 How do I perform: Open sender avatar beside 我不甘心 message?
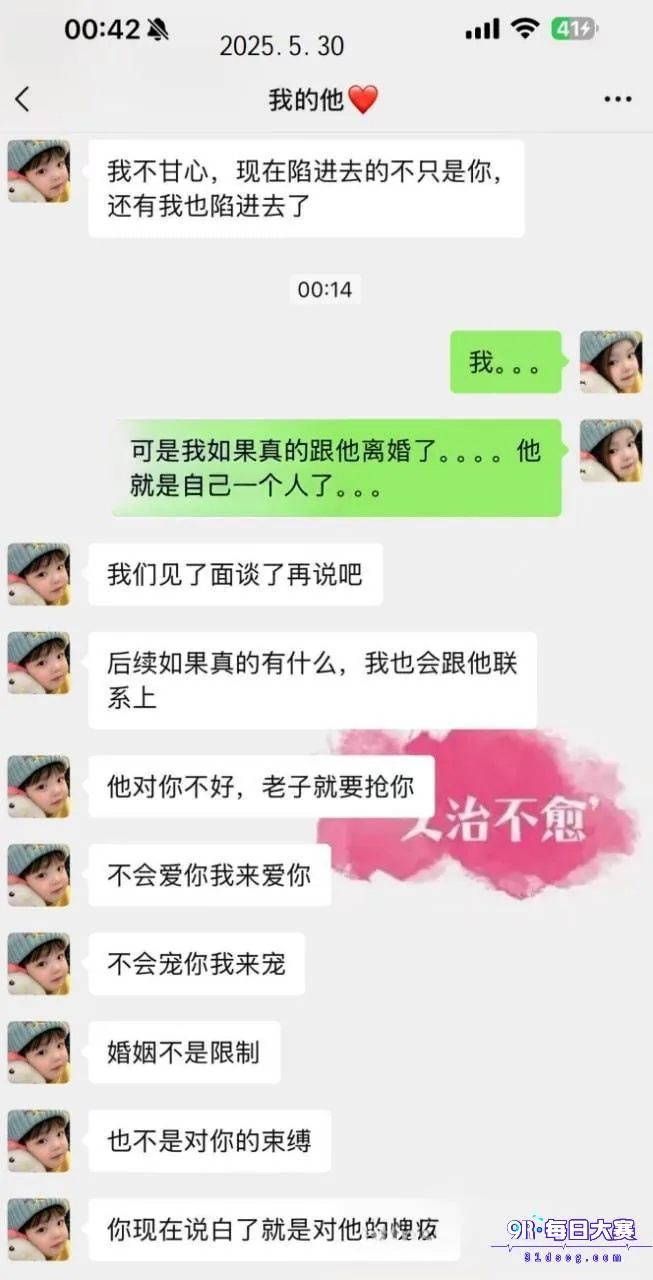39,171
